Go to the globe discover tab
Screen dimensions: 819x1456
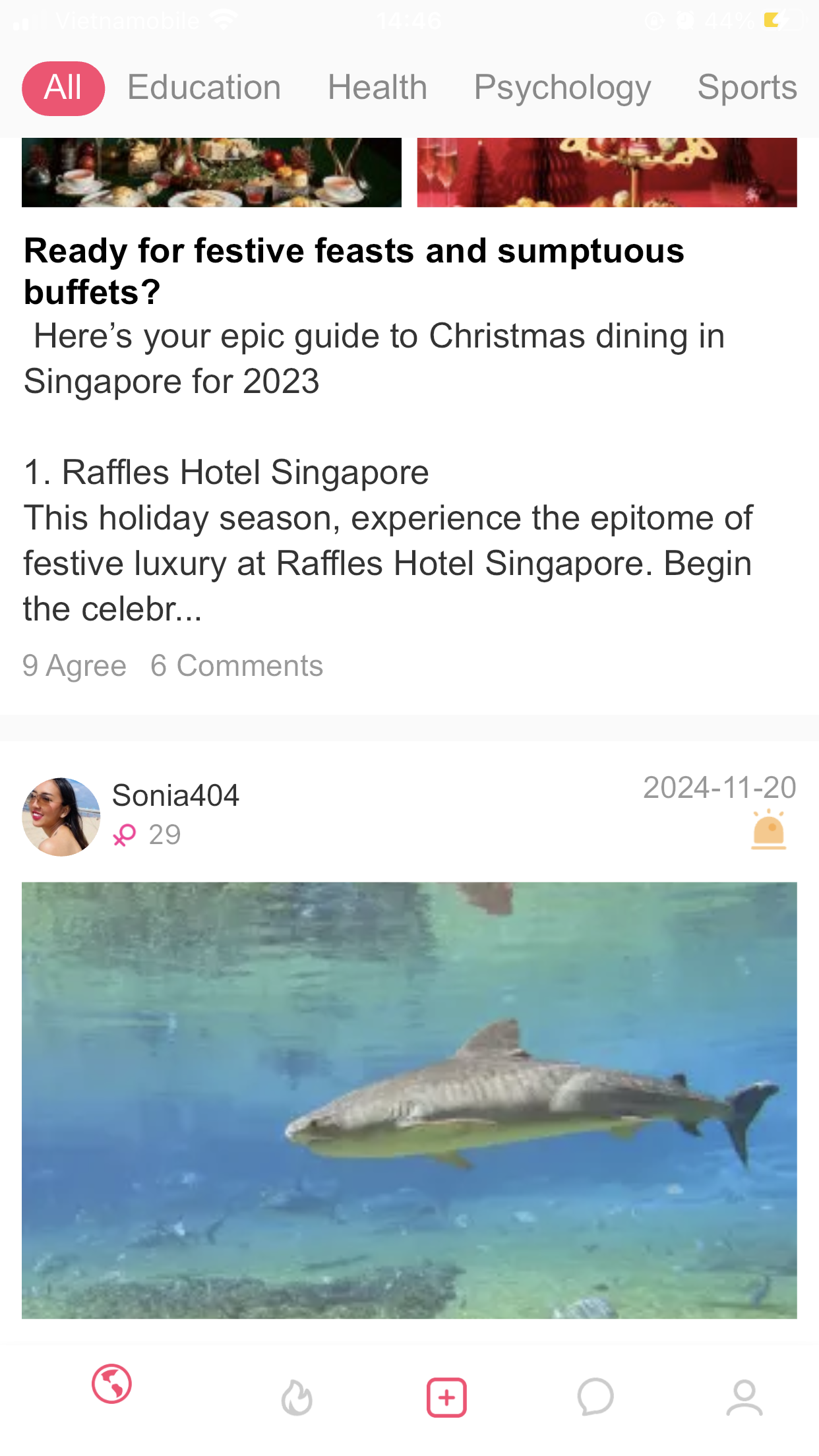tap(111, 1384)
